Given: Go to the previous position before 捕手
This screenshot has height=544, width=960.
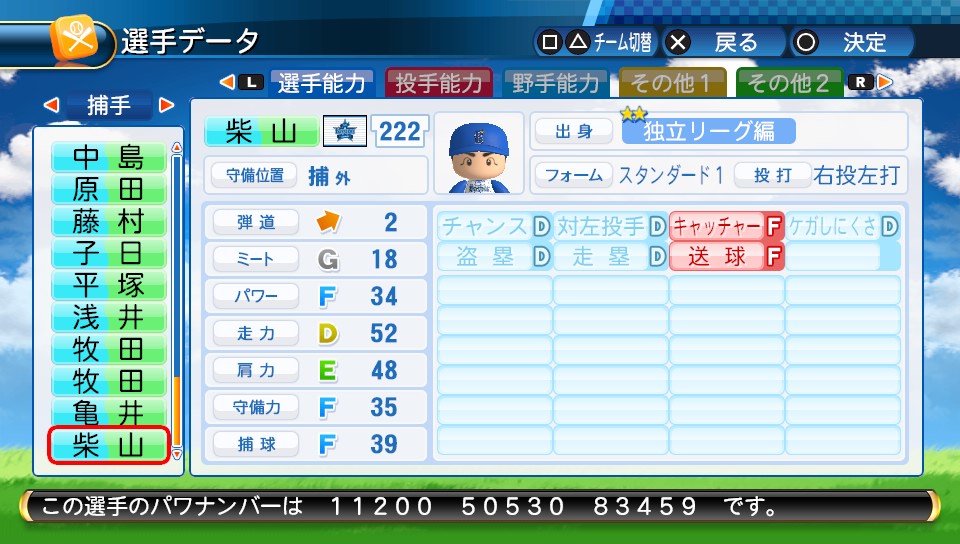Looking at the screenshot, I should [51, 105].
